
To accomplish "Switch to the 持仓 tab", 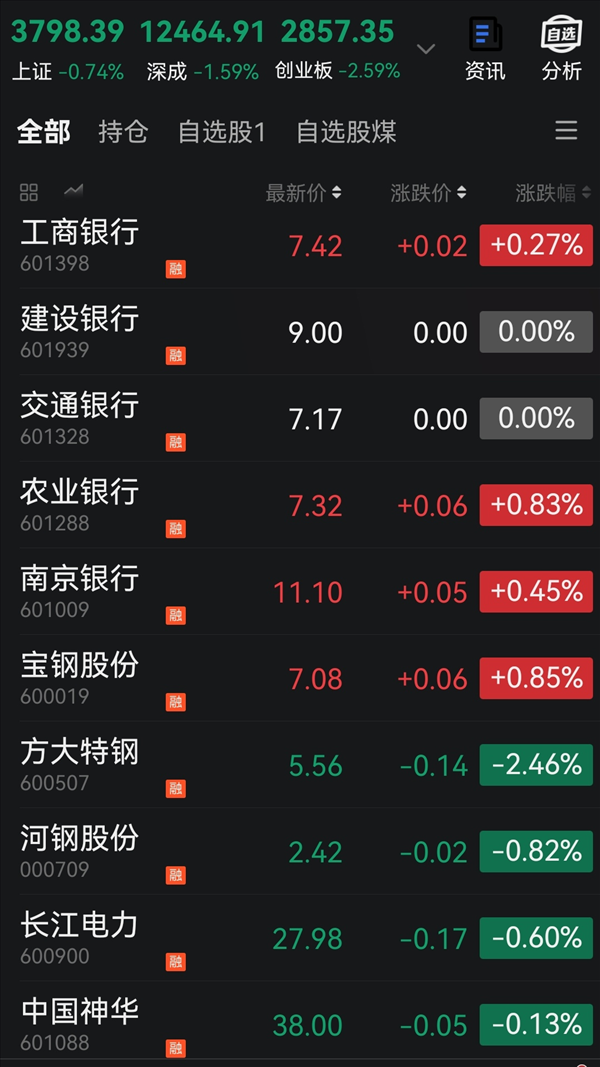I will (123, 131).
